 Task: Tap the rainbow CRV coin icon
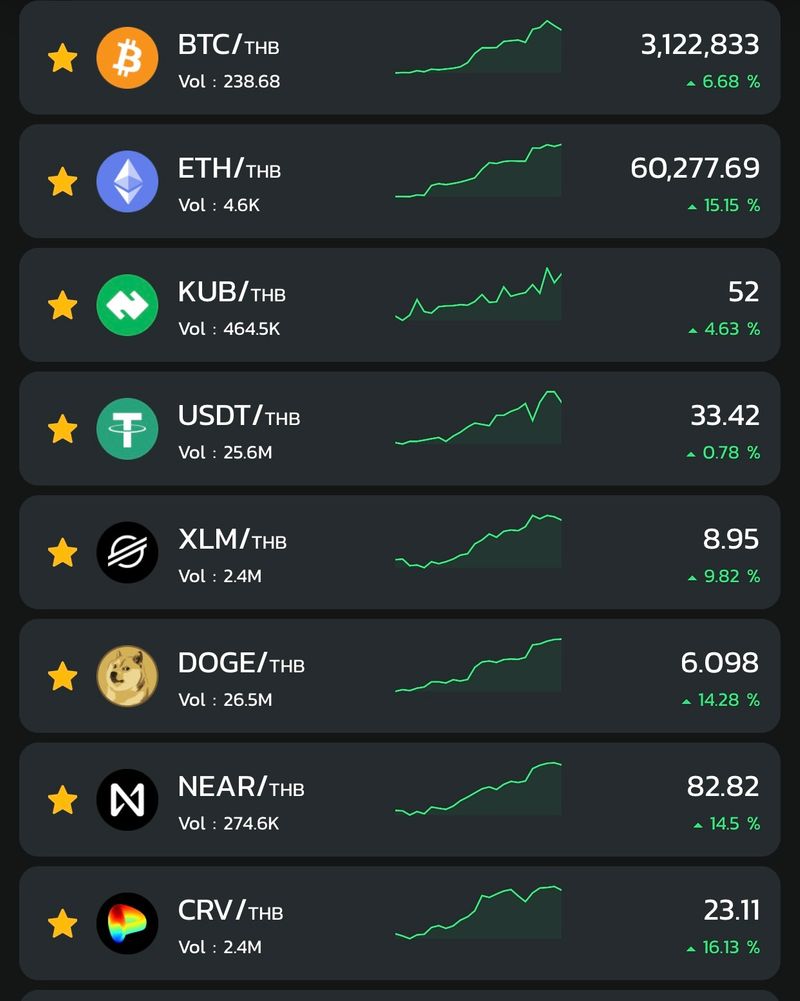click(x=127, y=922)
